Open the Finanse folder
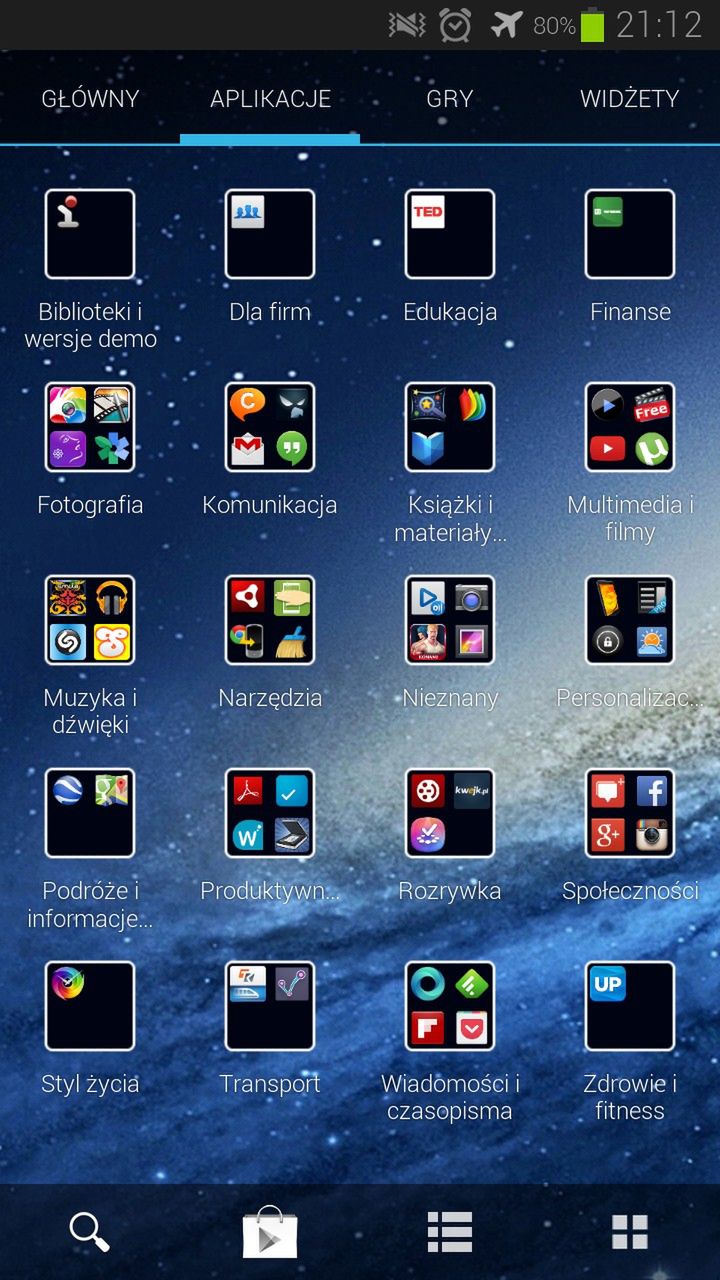 (x=630, y=234)
